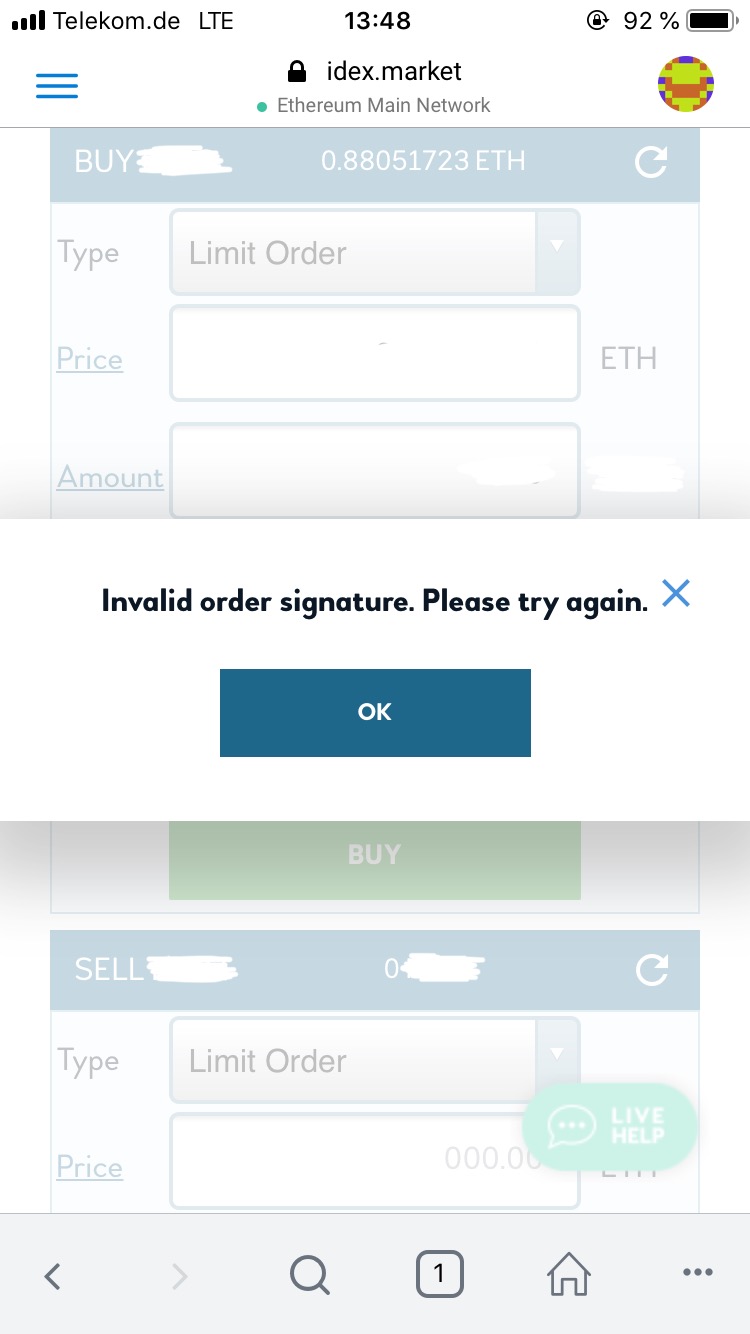Open the browser tabs overview

click(439, 1274)
